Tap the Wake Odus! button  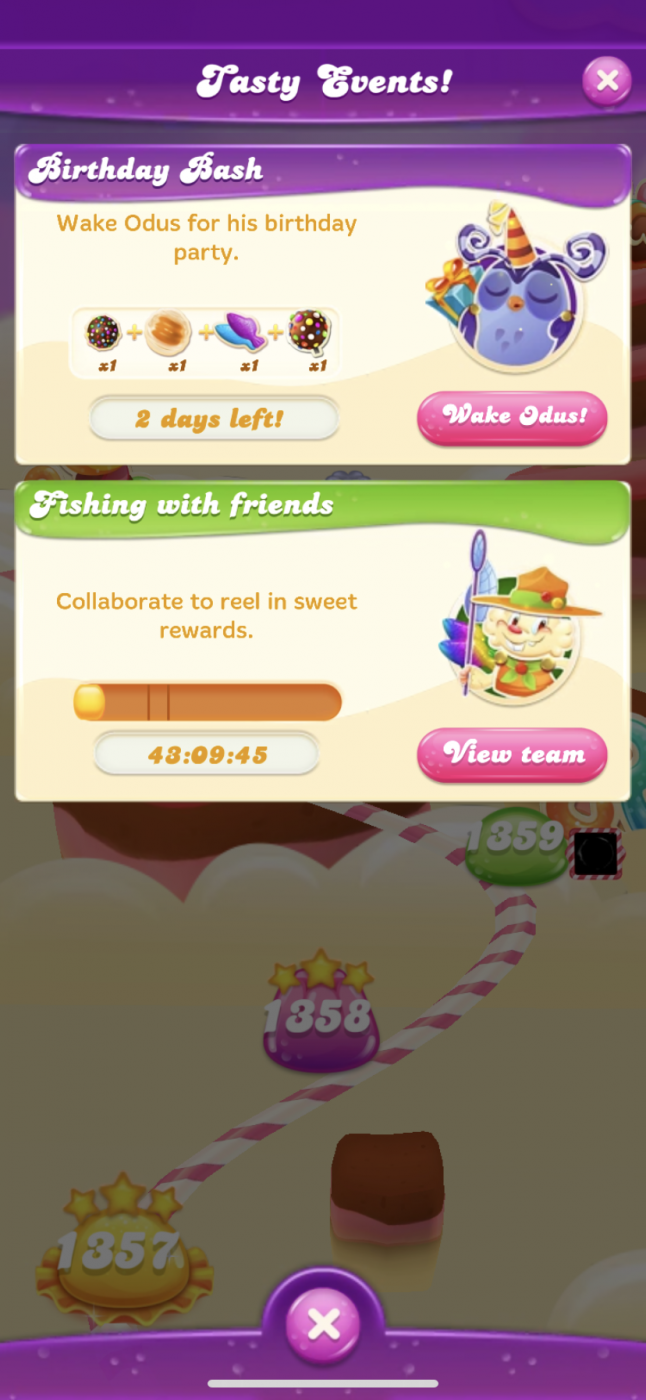point(512,416)
